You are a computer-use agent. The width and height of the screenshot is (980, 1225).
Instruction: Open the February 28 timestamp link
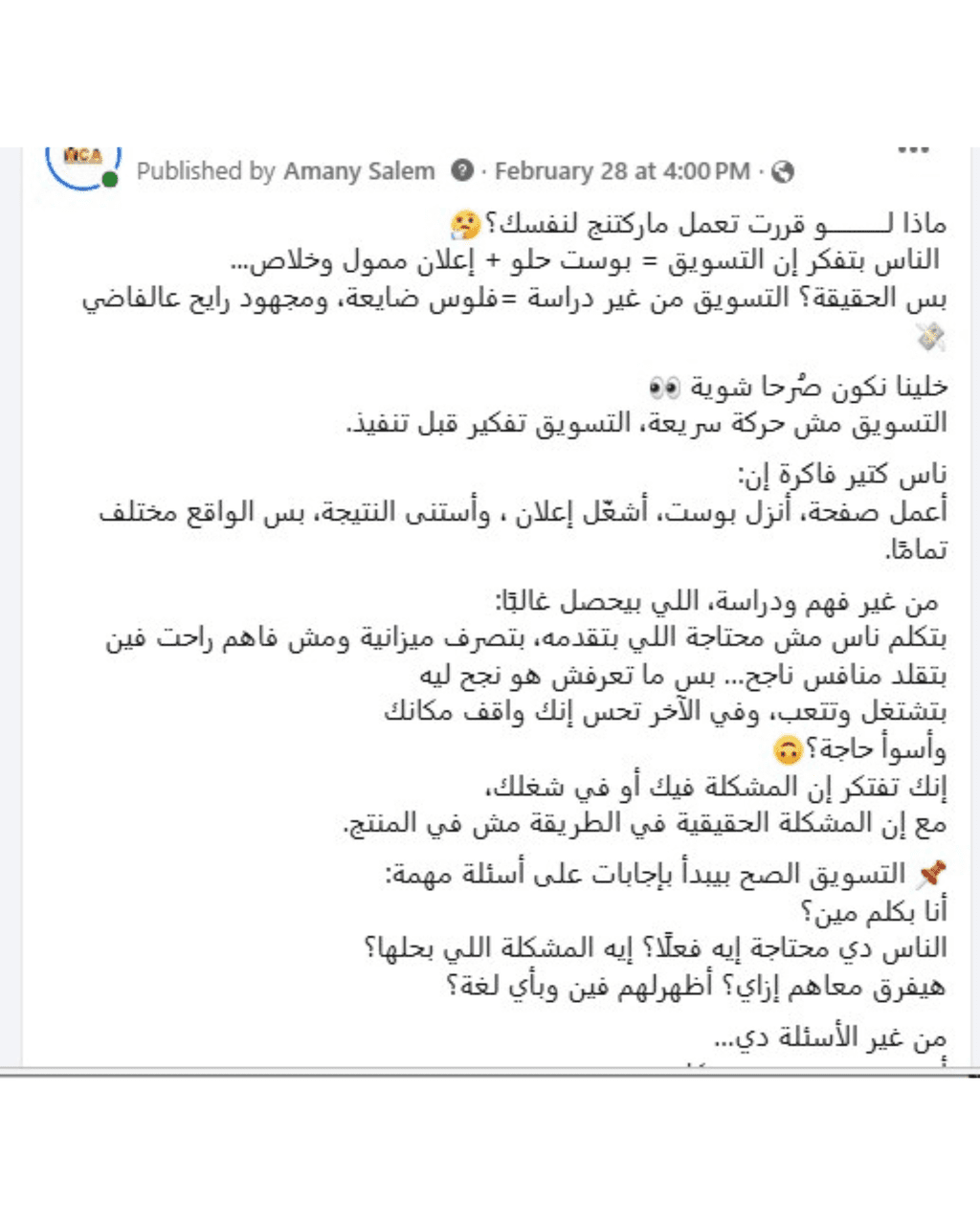pyautogui.click(x=622, y=171)
